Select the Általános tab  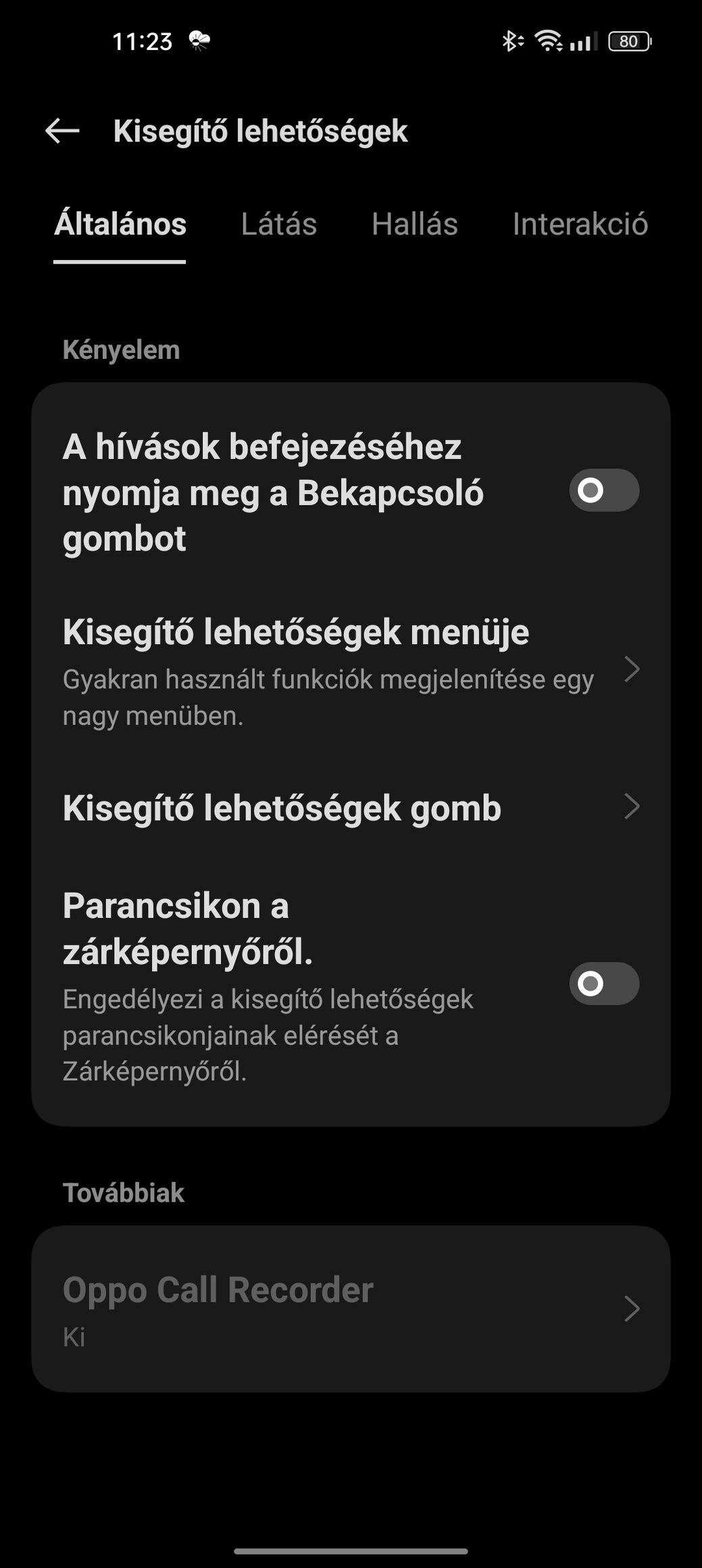point(120,224)
